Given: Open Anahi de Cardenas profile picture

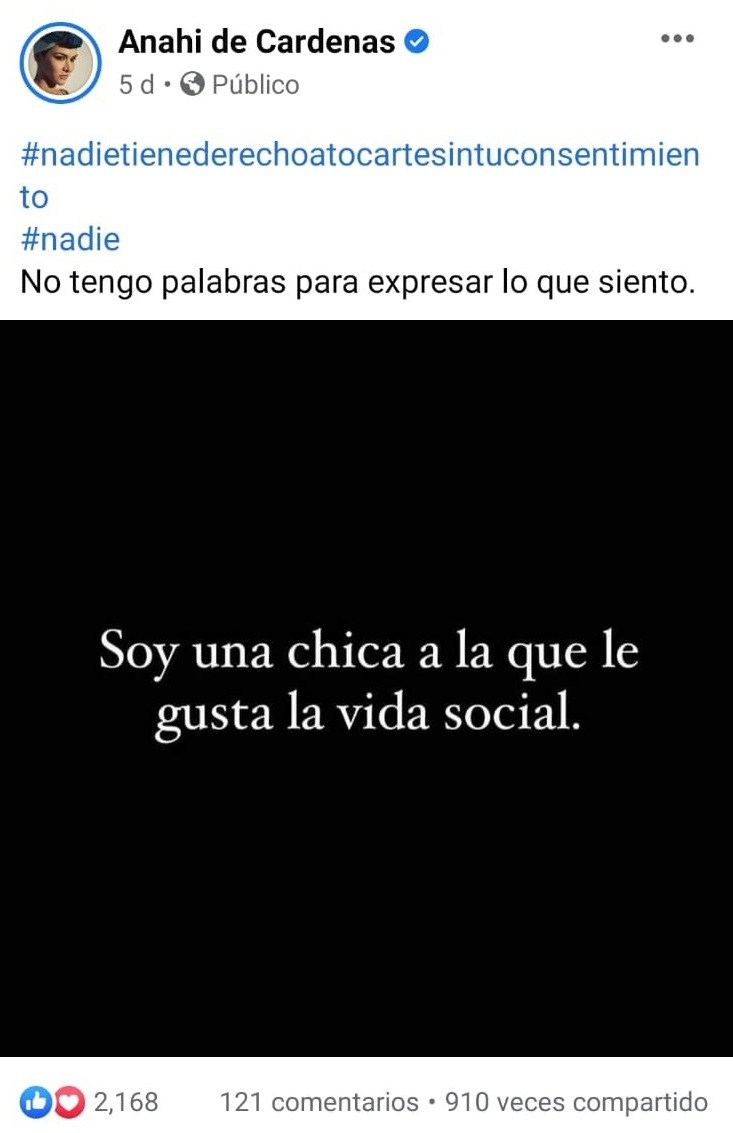Looking at the screenshot, I should point(62,62).
